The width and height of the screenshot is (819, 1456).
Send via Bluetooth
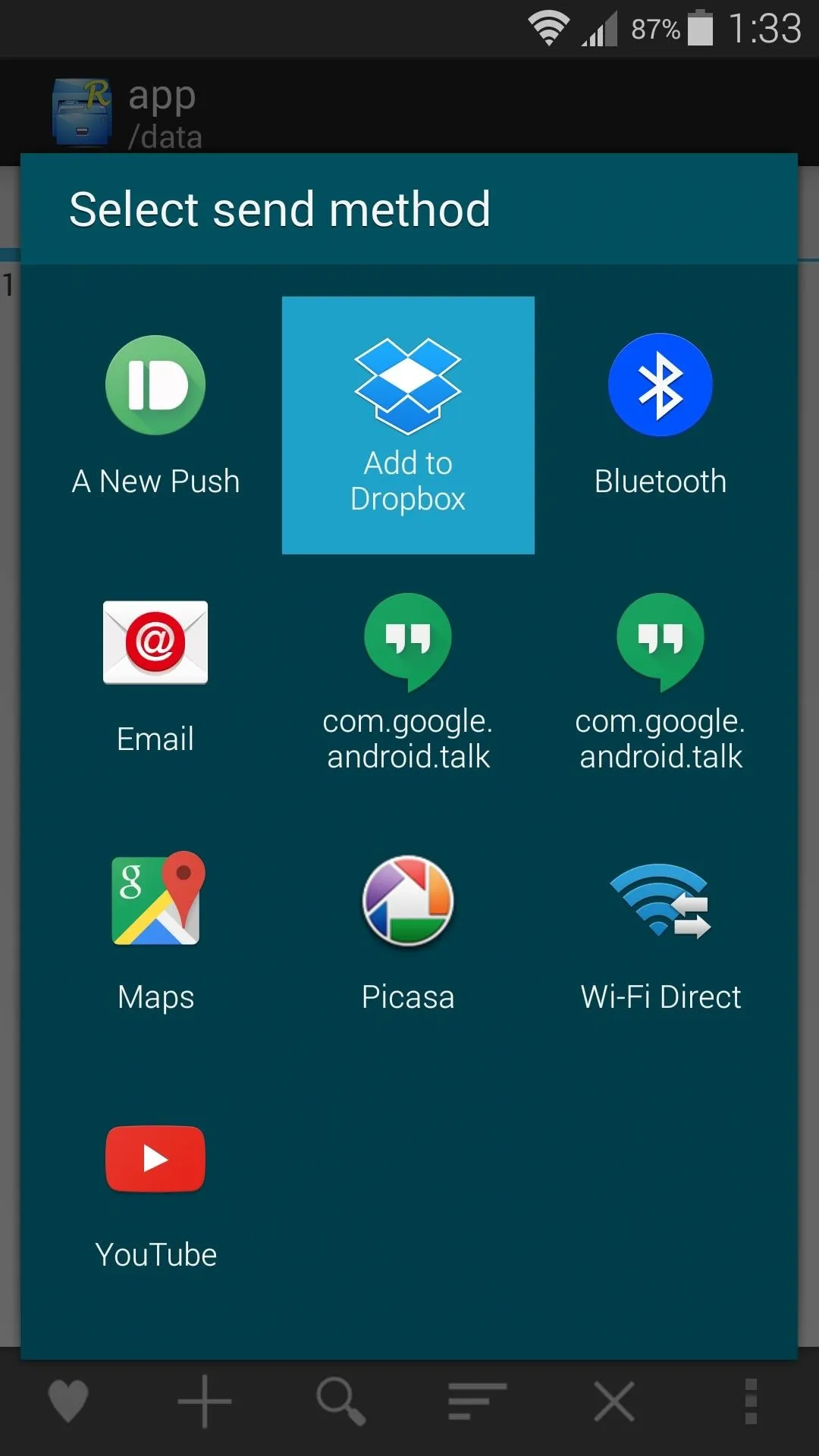[661, 425]
